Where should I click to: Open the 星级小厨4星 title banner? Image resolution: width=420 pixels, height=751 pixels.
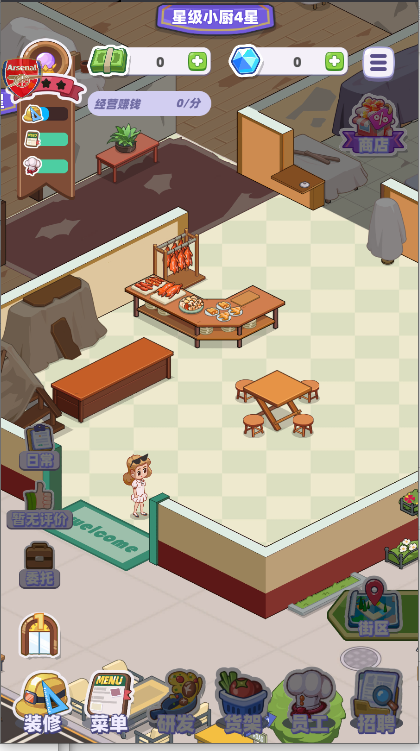tap(215, 18)
